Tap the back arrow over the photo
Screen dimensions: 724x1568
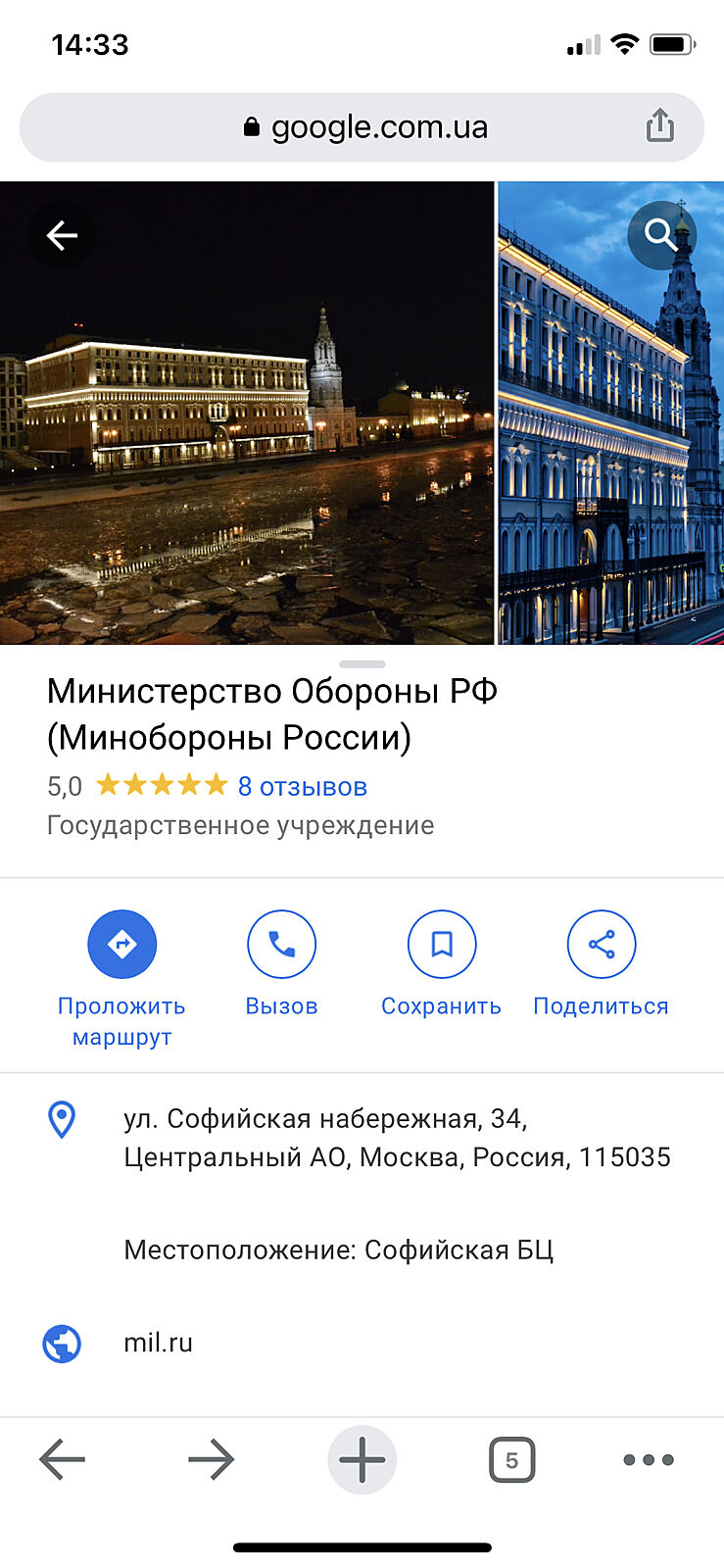point(62,235)
